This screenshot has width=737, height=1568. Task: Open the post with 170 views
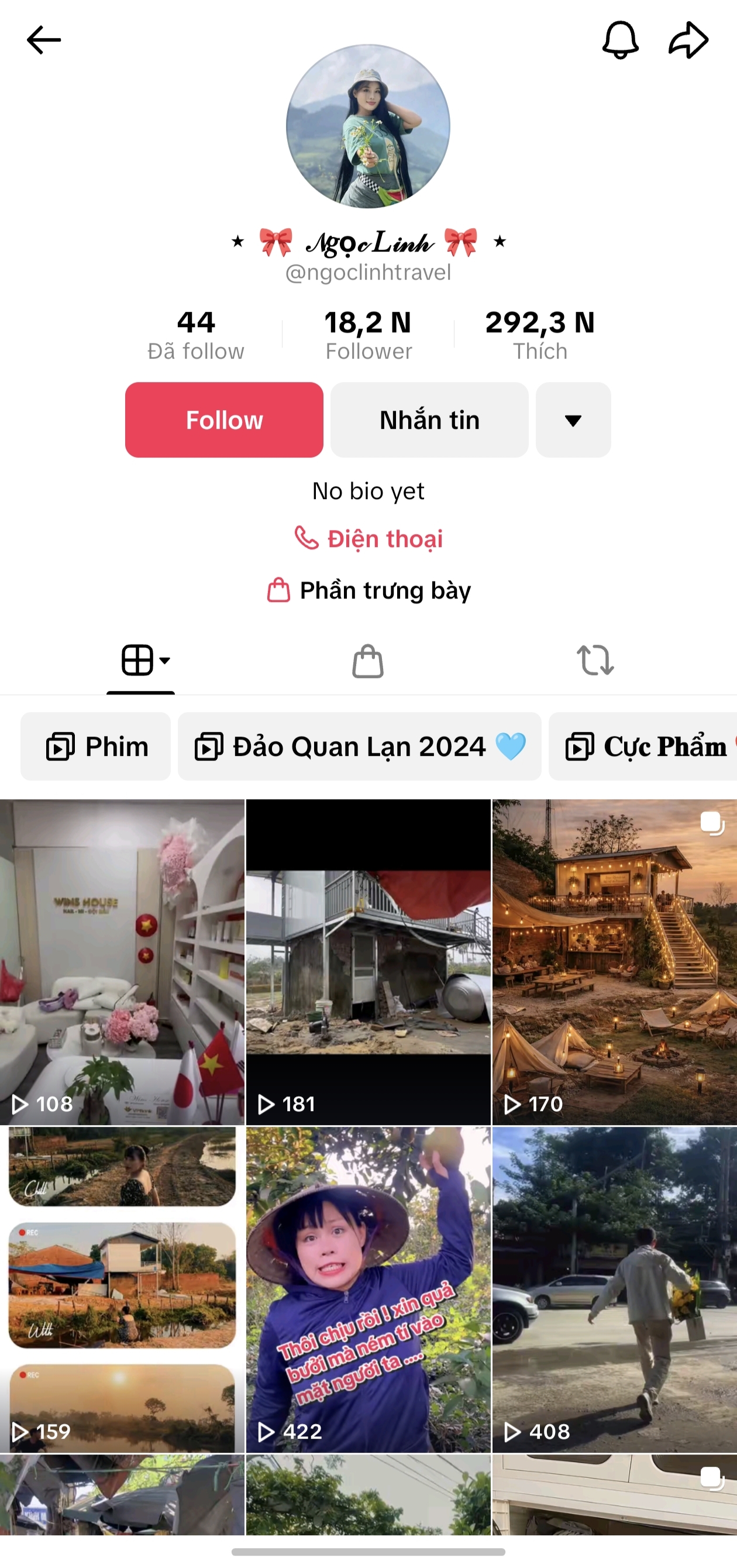tap(614, 962)
